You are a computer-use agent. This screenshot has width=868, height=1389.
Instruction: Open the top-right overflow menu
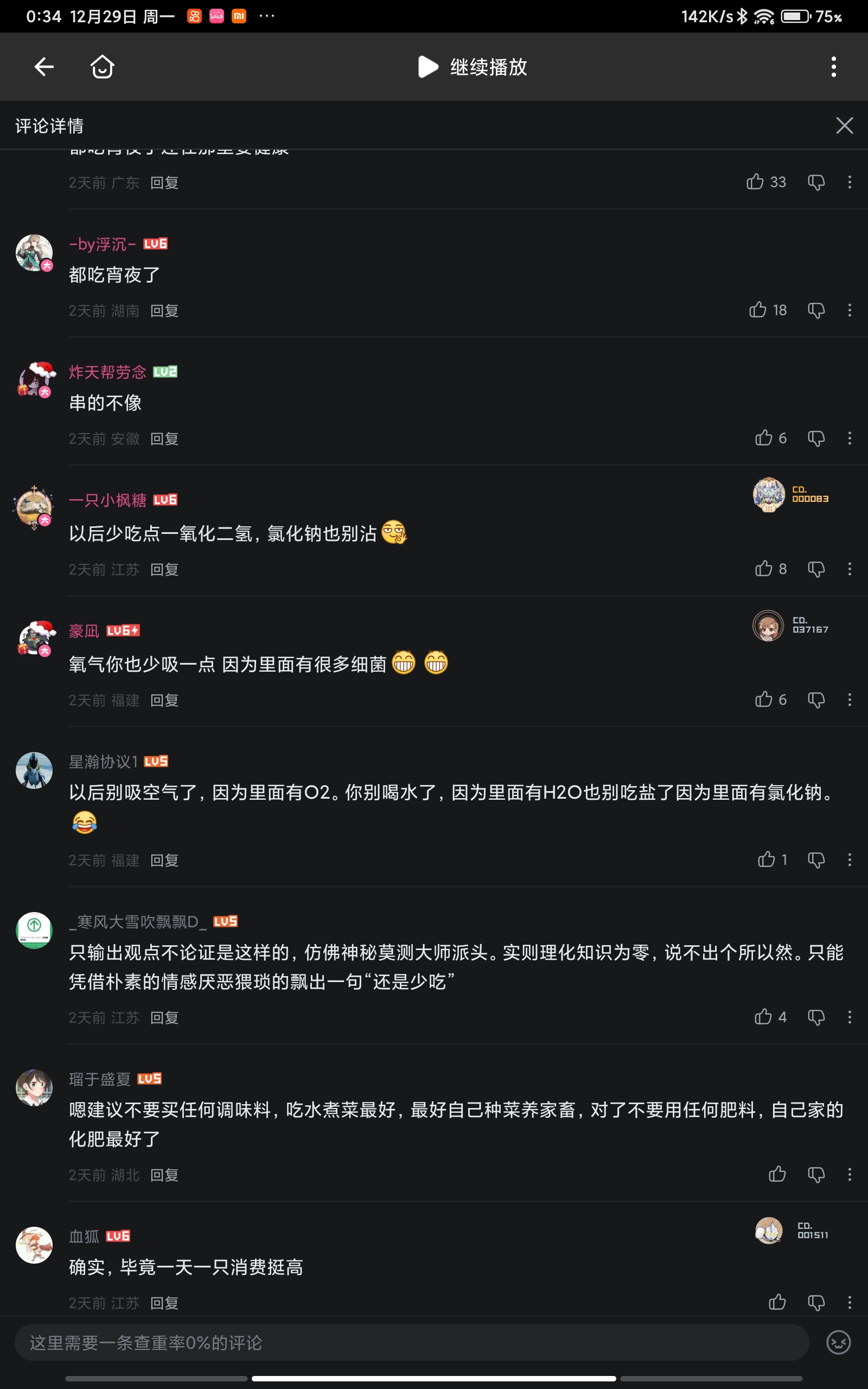pyautogui.click(x=833, y=67)
